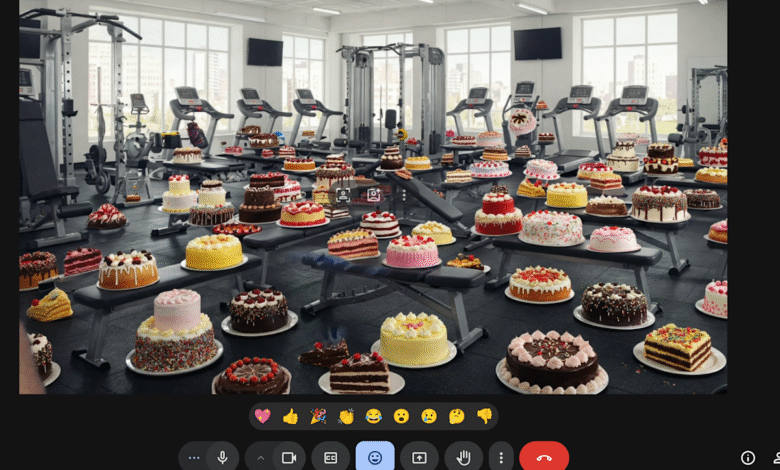Open audio settings three-dot options
780x470 pixels.
[x=194, y=457]
